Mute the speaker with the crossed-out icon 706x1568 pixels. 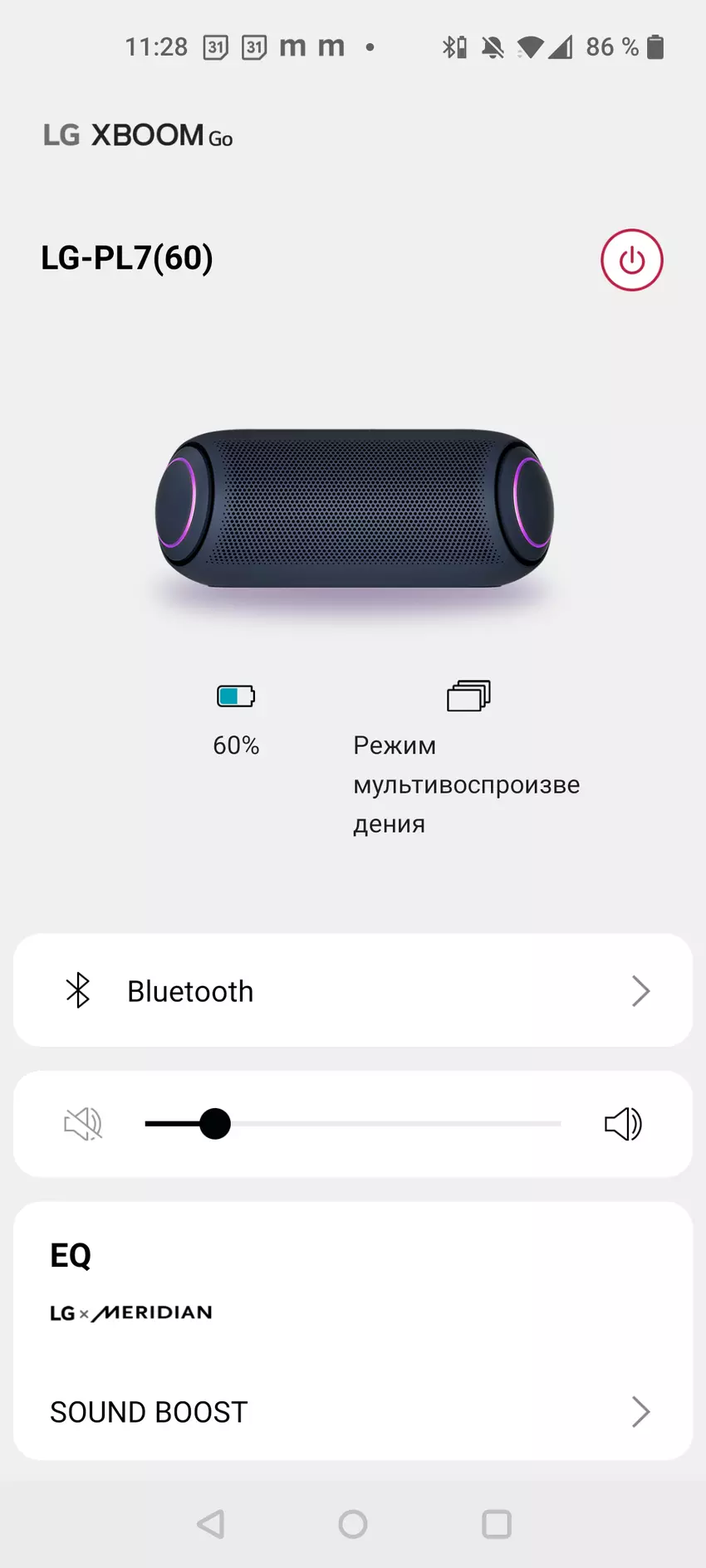[83, 1124]
